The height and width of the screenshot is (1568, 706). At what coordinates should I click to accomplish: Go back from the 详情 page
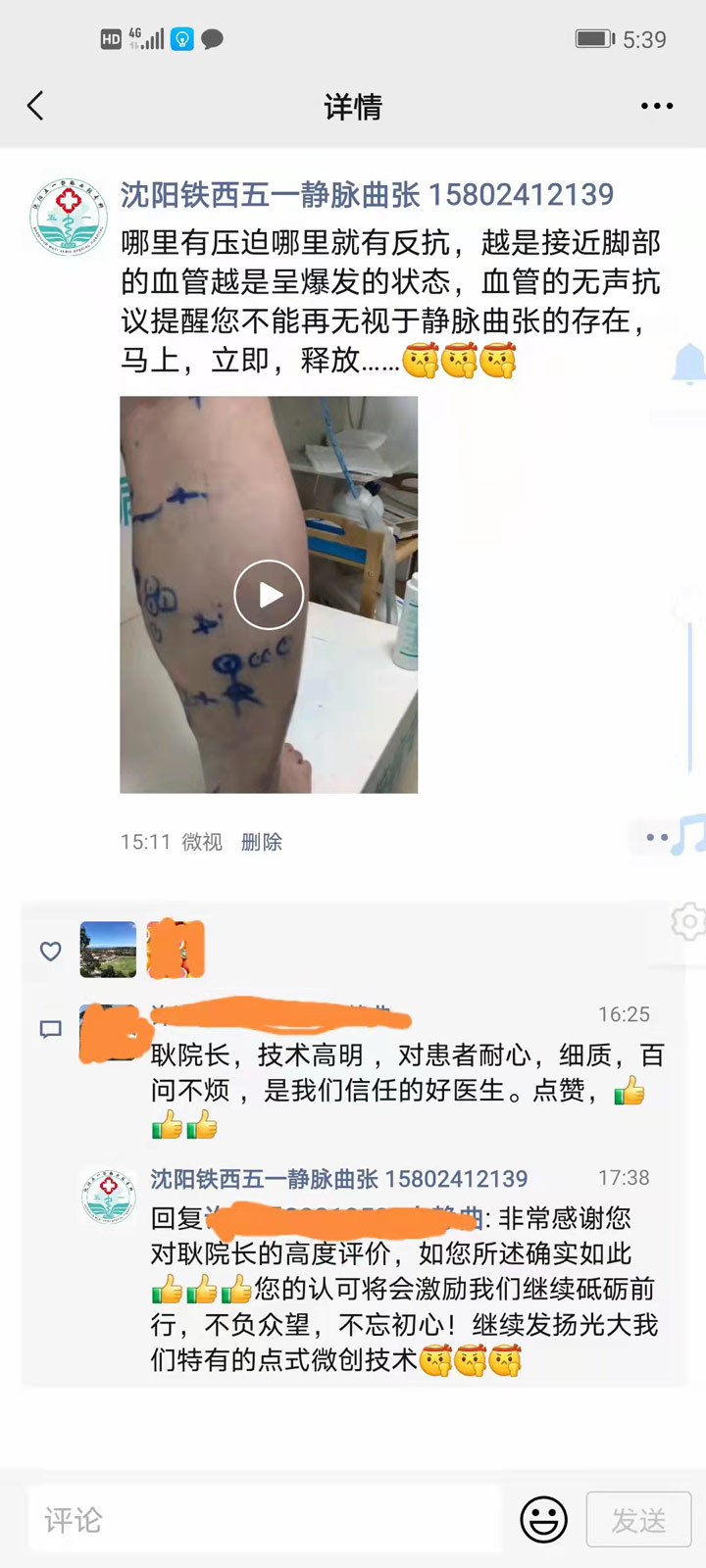tap(36, 106)
